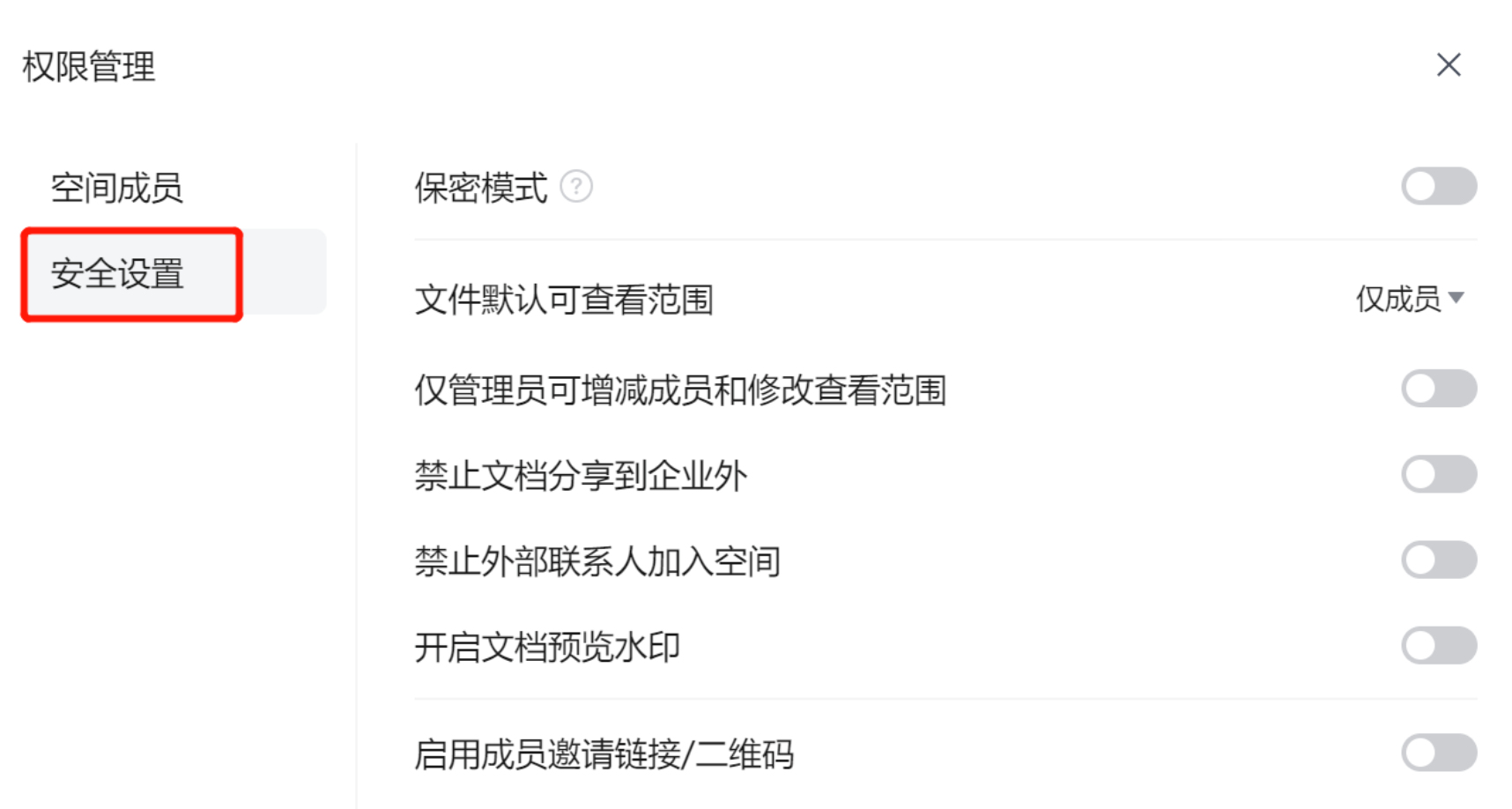Image resolution: width=1512 pixels, height=809 pixels.
Task: Close the 权限管理 dialog
Action: (1449, 64)
